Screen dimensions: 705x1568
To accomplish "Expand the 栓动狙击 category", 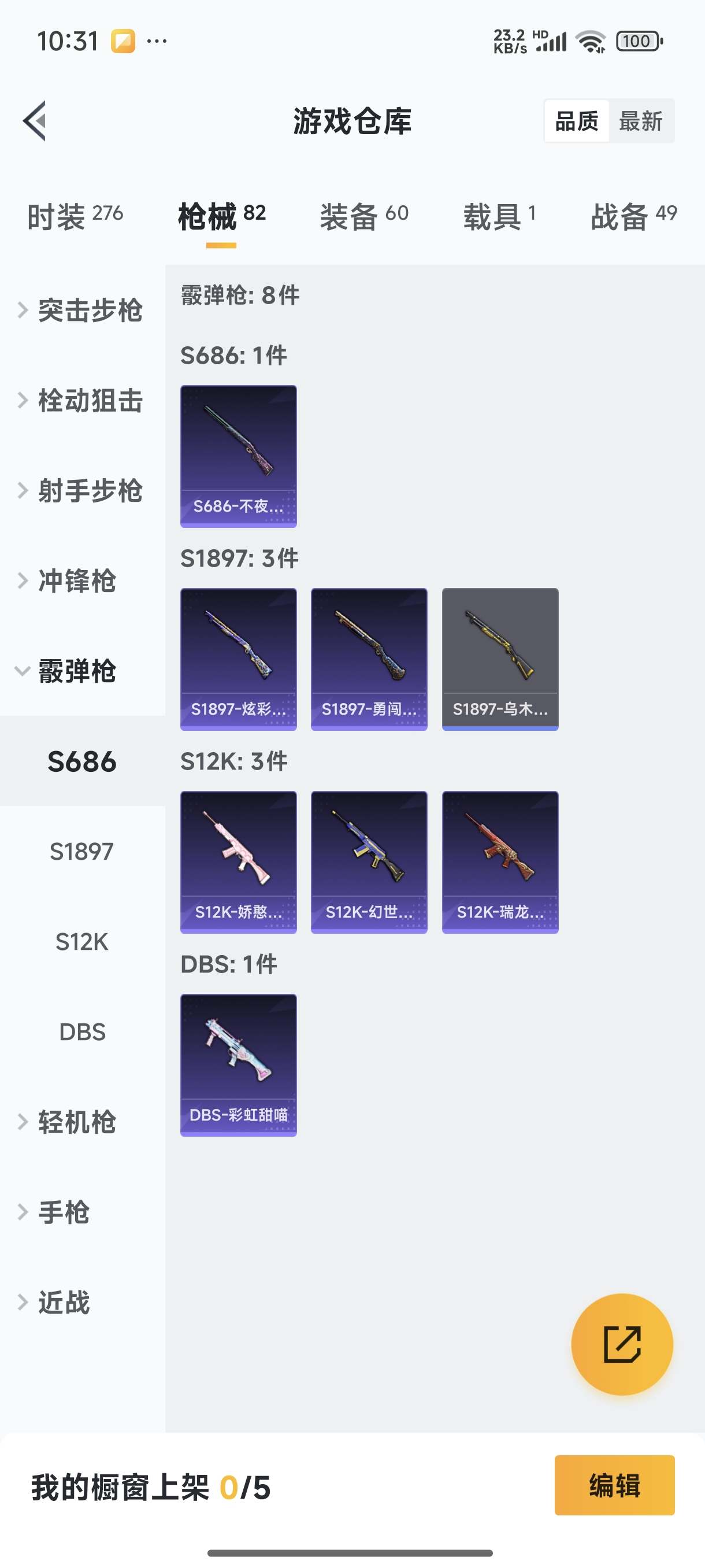I will 82,401.
